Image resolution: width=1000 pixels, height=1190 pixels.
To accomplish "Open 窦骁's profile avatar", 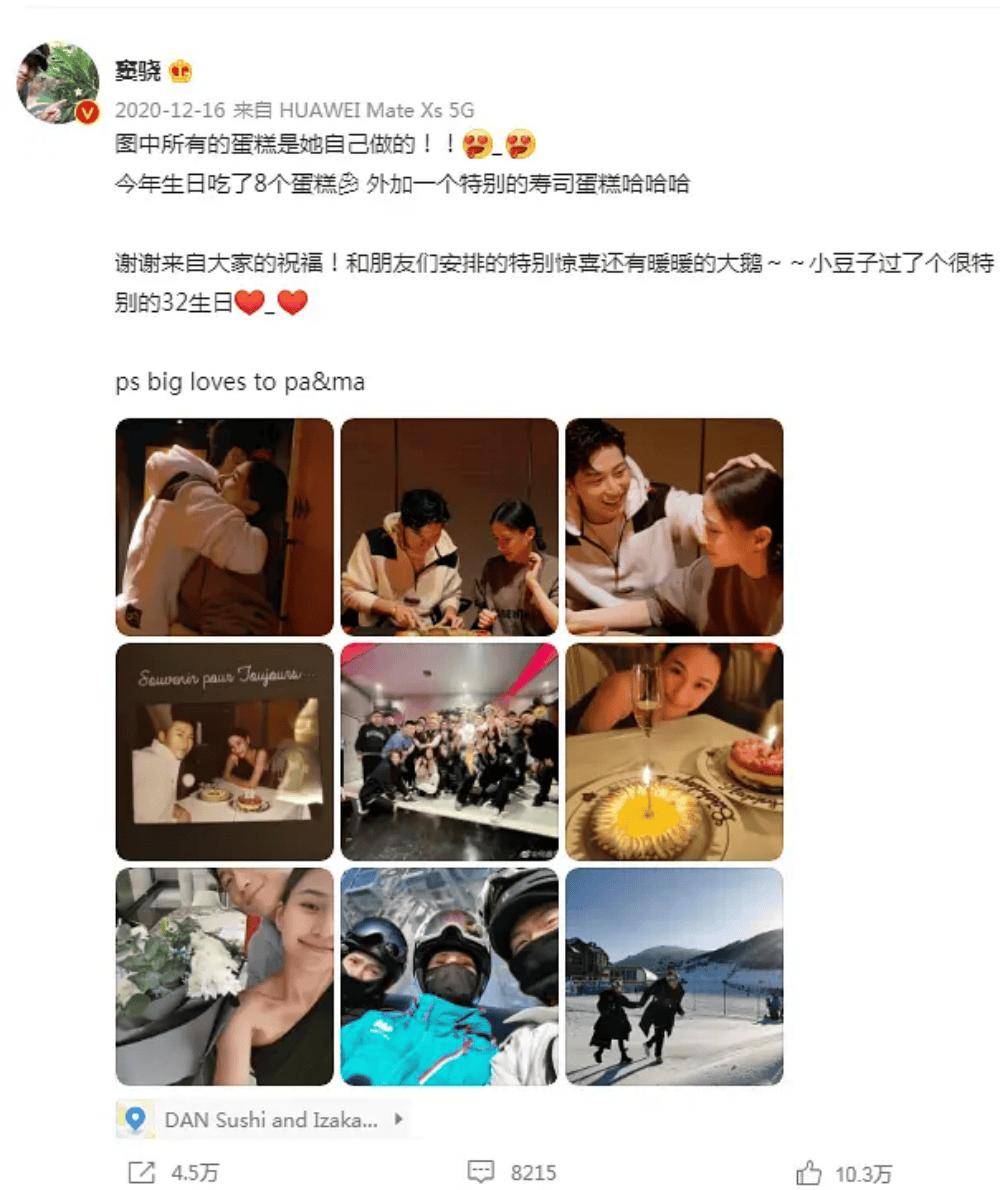I will pos(58,83).
